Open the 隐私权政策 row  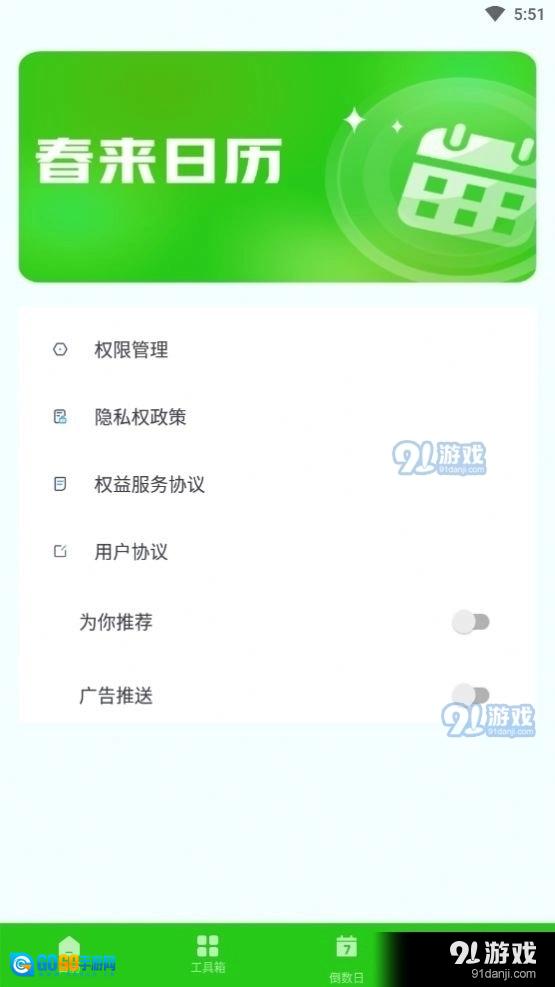(278, 417)
